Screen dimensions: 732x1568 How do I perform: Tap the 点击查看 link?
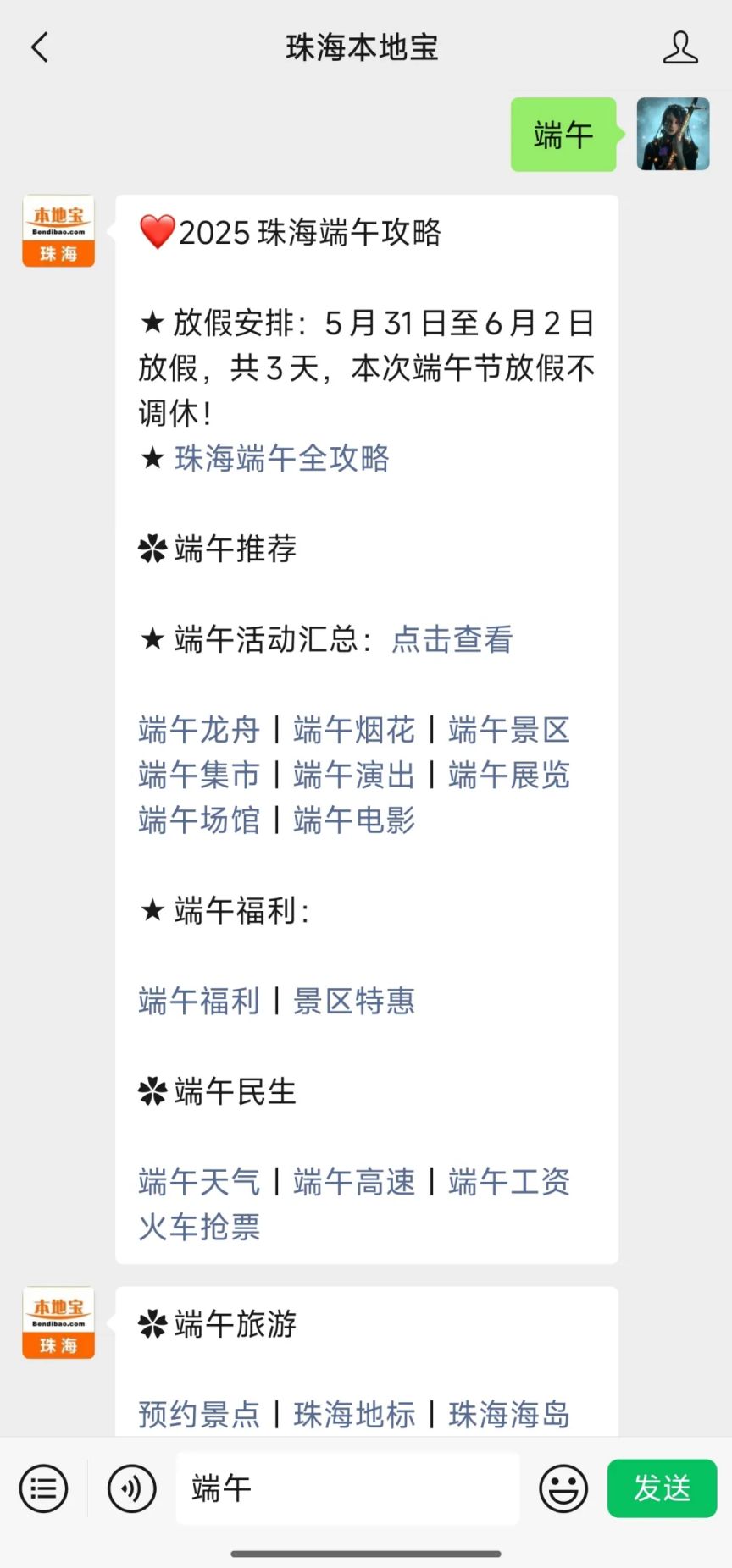coord(452,639)
